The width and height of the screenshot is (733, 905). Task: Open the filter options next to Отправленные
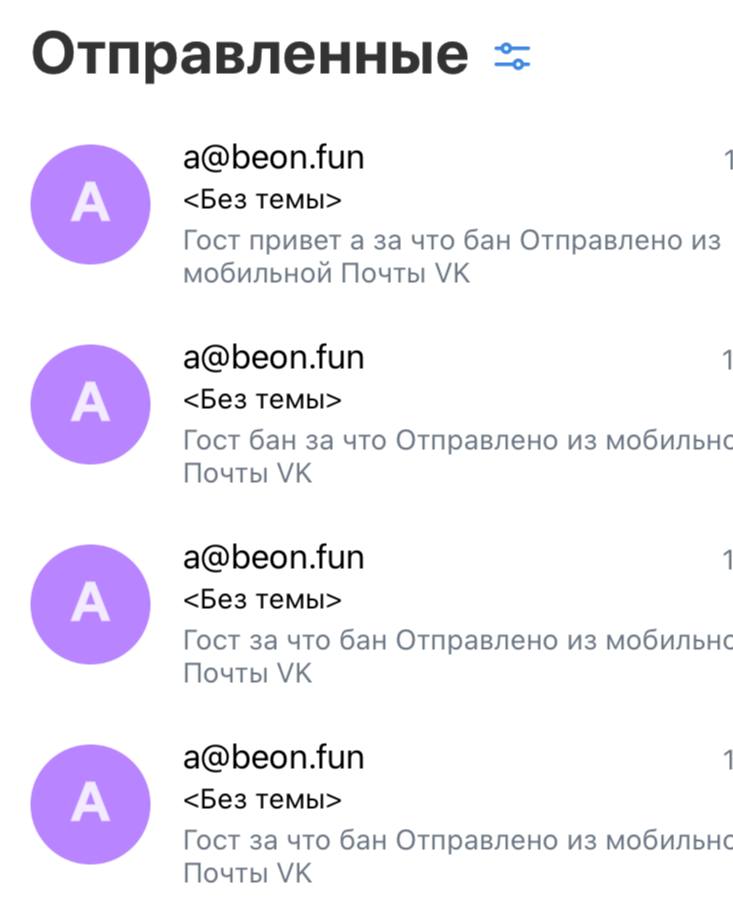[x=512, y=57]
